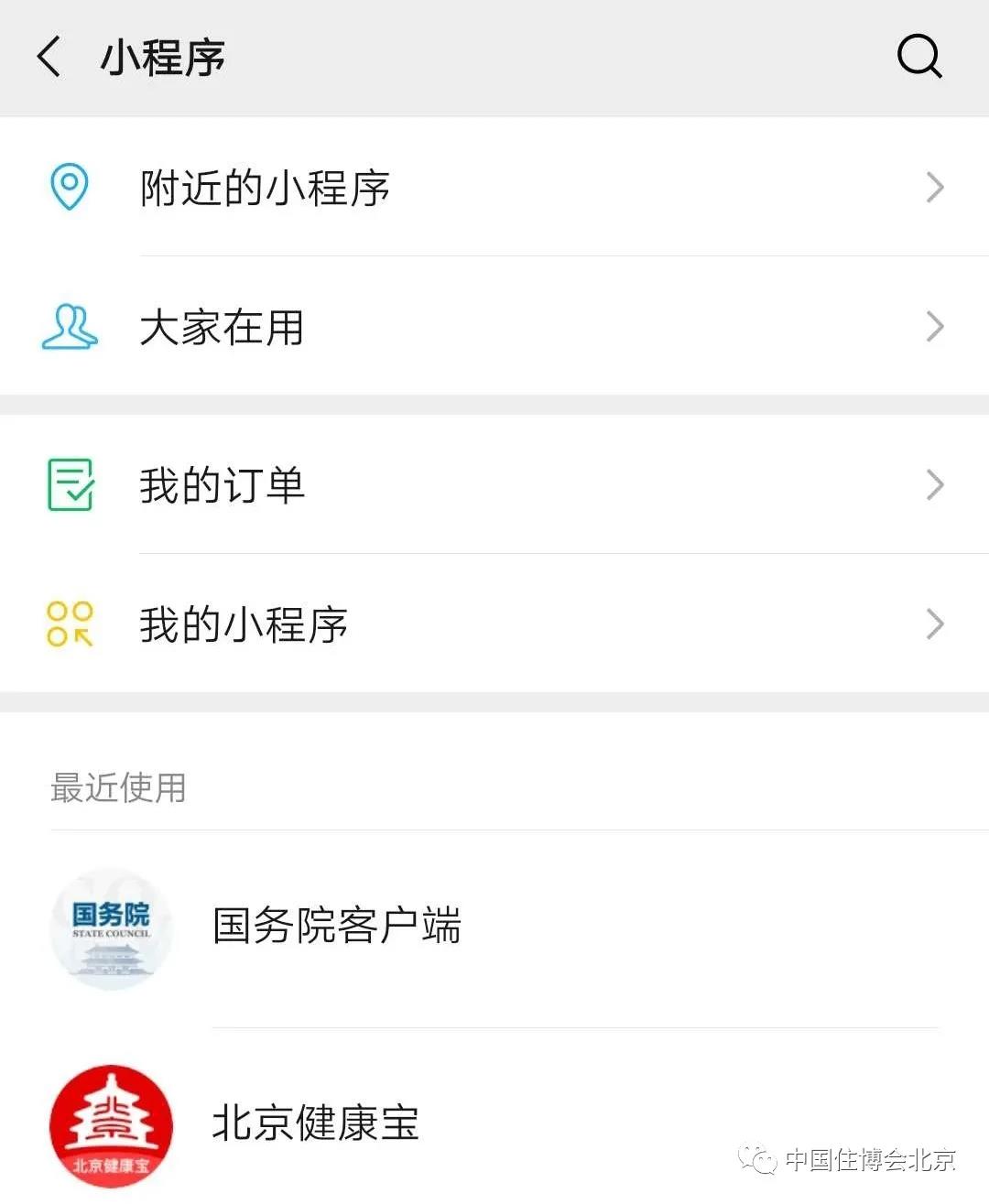Open the 国务院客户端 mini program icon
Viewport: 989px width, 1204px height.
pyautogui.click(x=111, y=928)
